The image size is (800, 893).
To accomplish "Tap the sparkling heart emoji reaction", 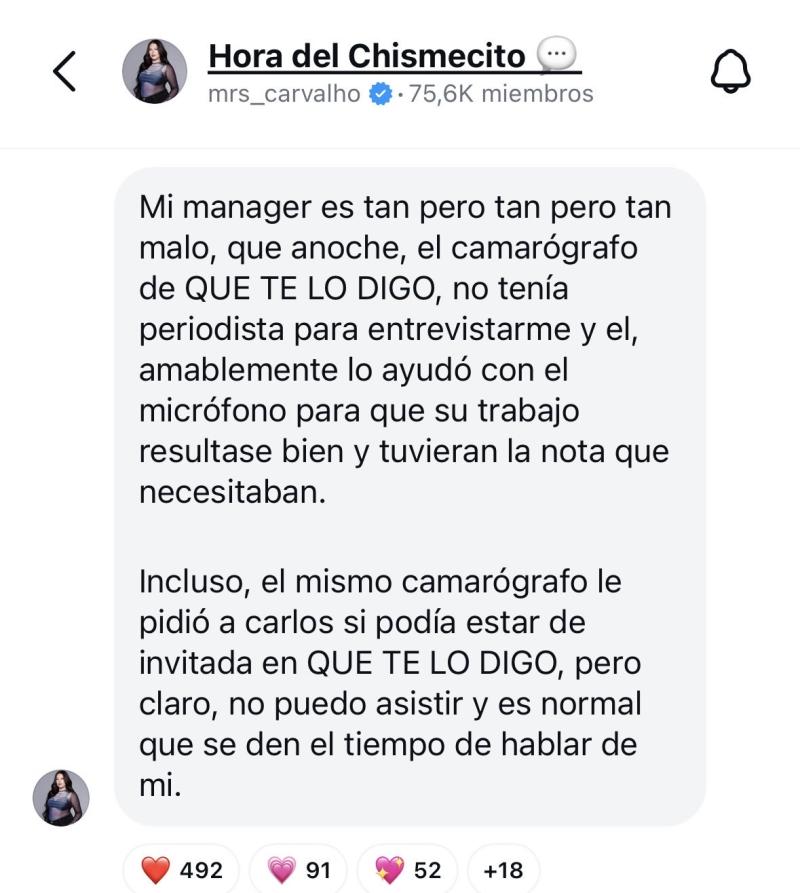I will [392, 868].
